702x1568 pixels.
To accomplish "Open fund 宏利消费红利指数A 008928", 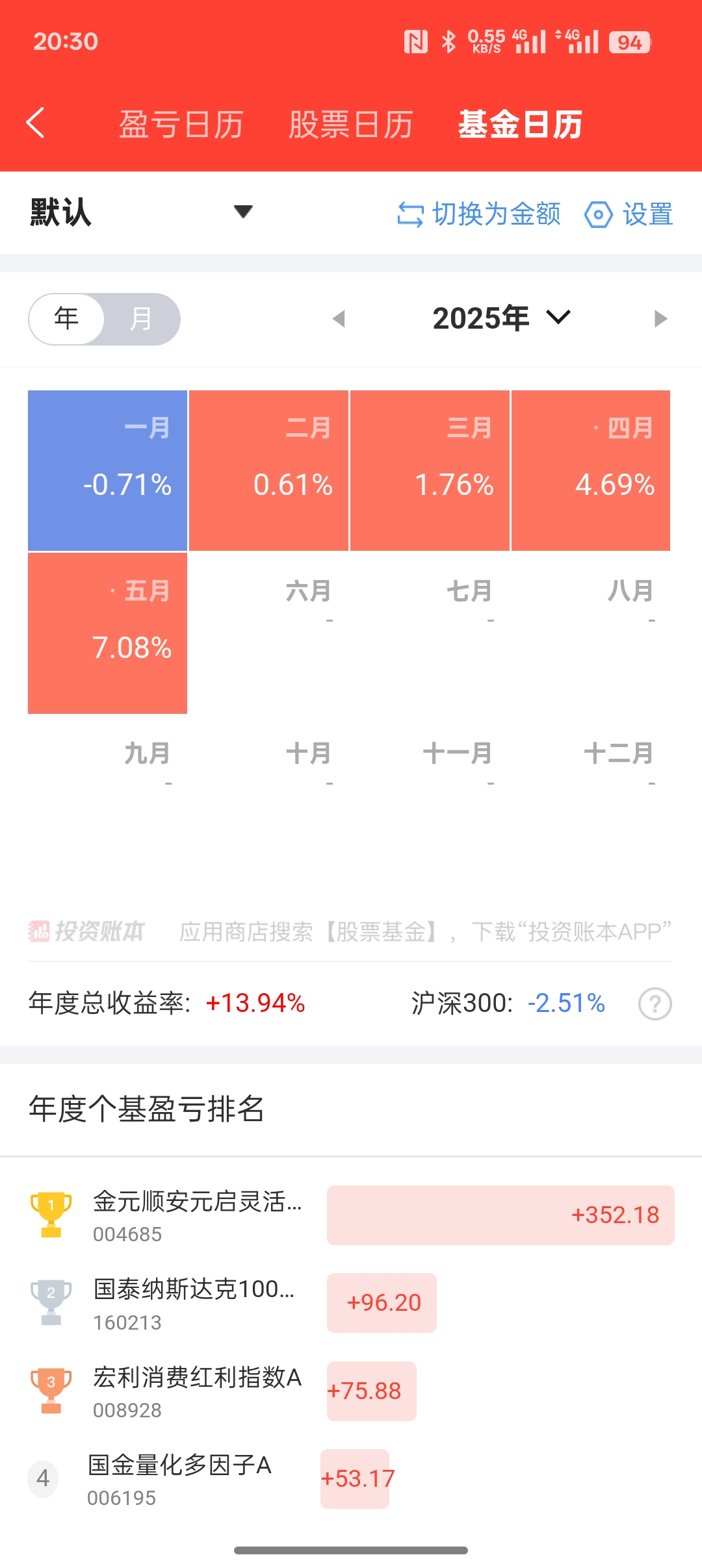I will pyautogui.click(x=351, y=1391).
